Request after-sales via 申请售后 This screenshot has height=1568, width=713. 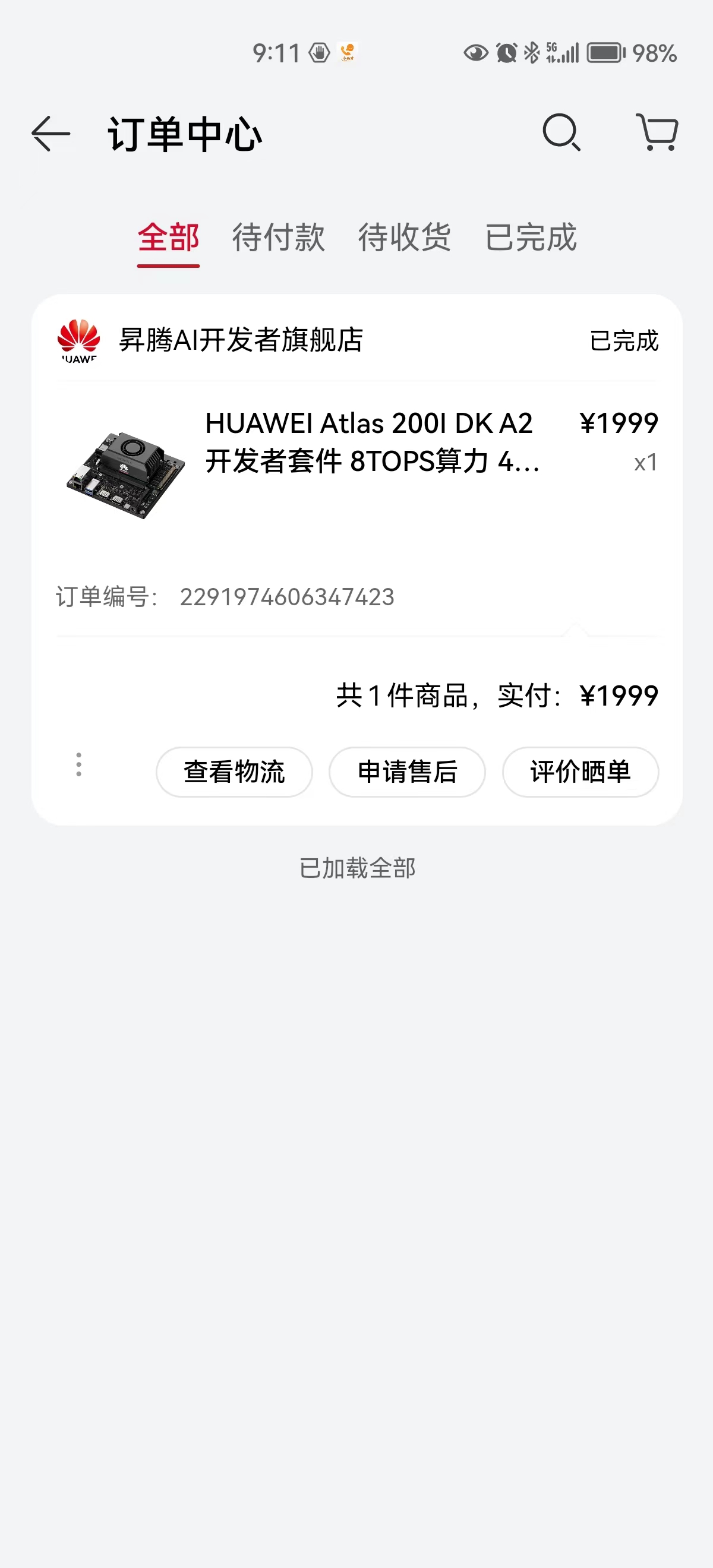[x=408, y=772]
